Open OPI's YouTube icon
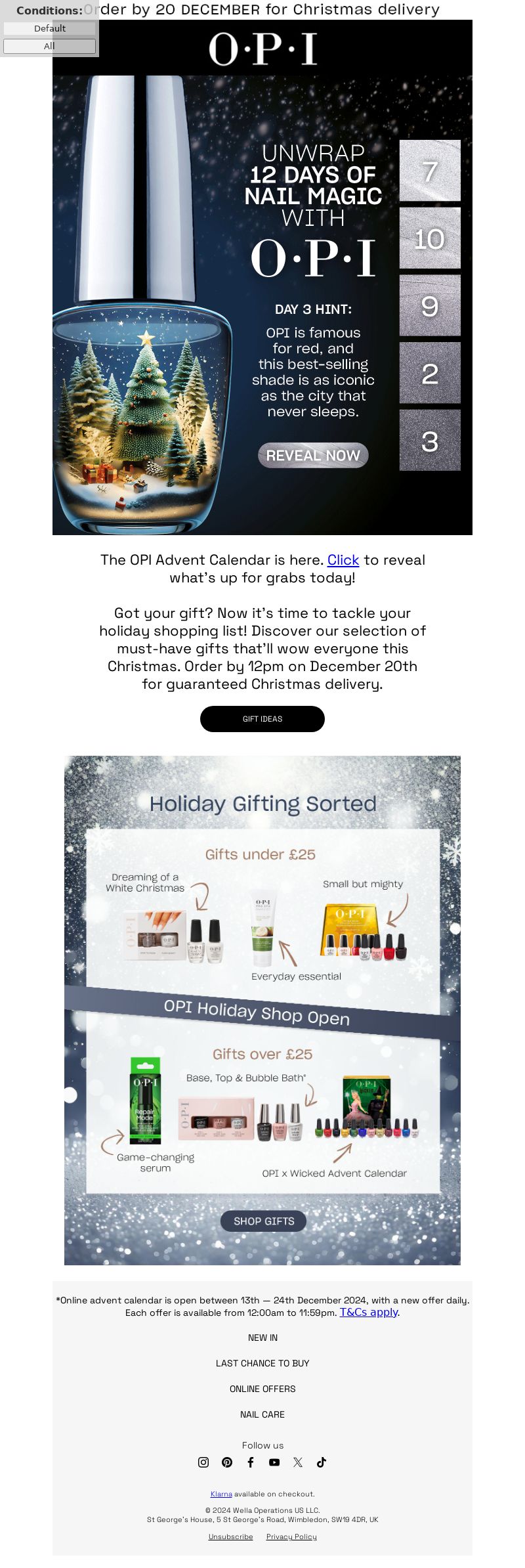This screenshot has height=1568, width=525. 274,1462
